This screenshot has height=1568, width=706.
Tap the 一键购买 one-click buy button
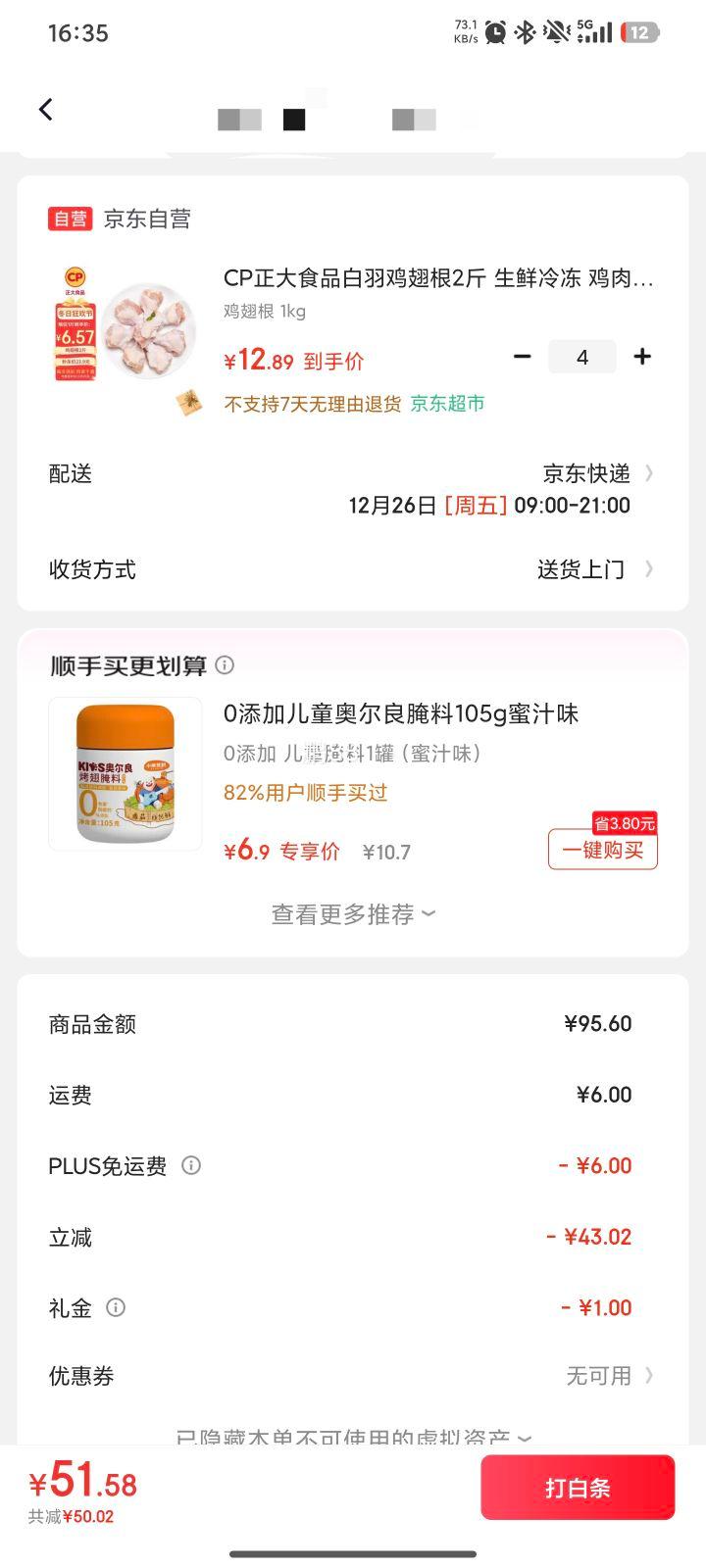[x=602, y=850]
